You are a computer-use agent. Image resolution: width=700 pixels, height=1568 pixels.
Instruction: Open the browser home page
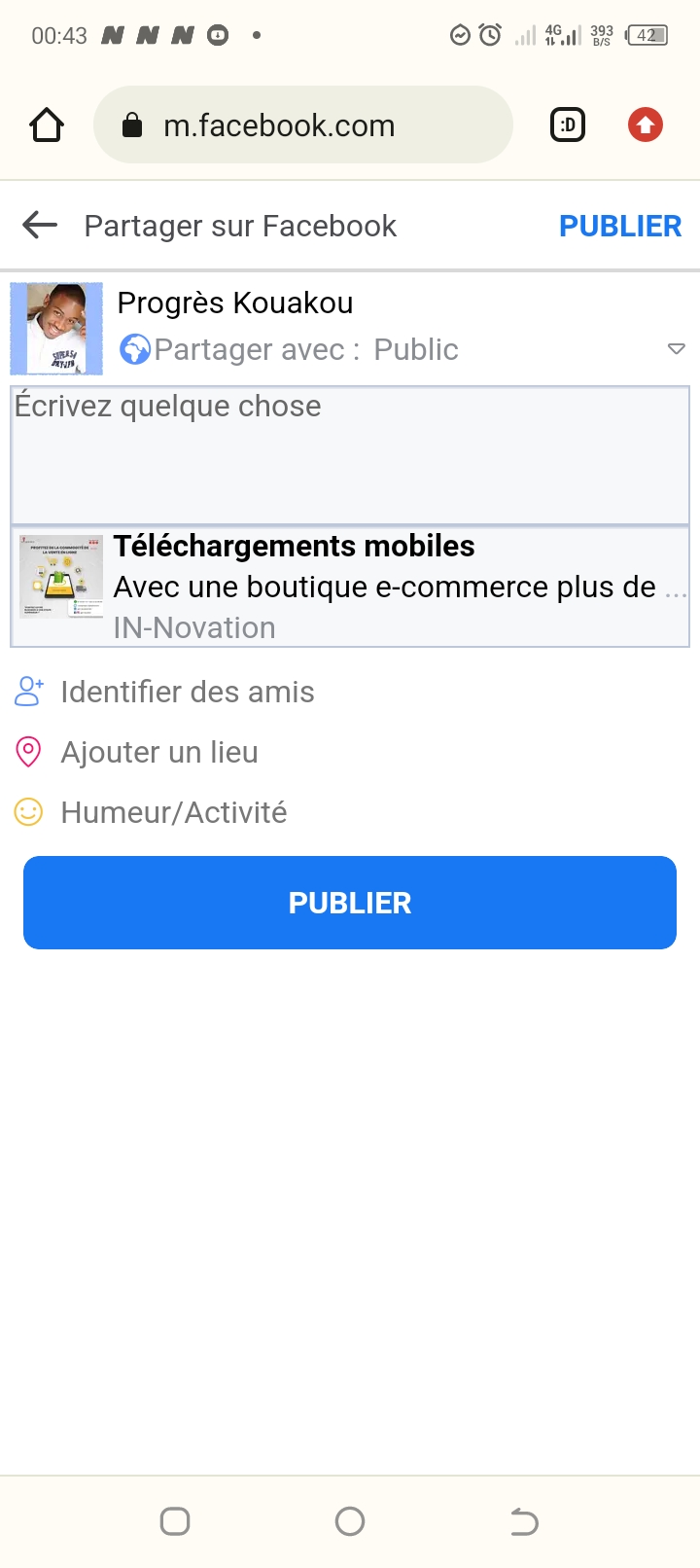47,125
